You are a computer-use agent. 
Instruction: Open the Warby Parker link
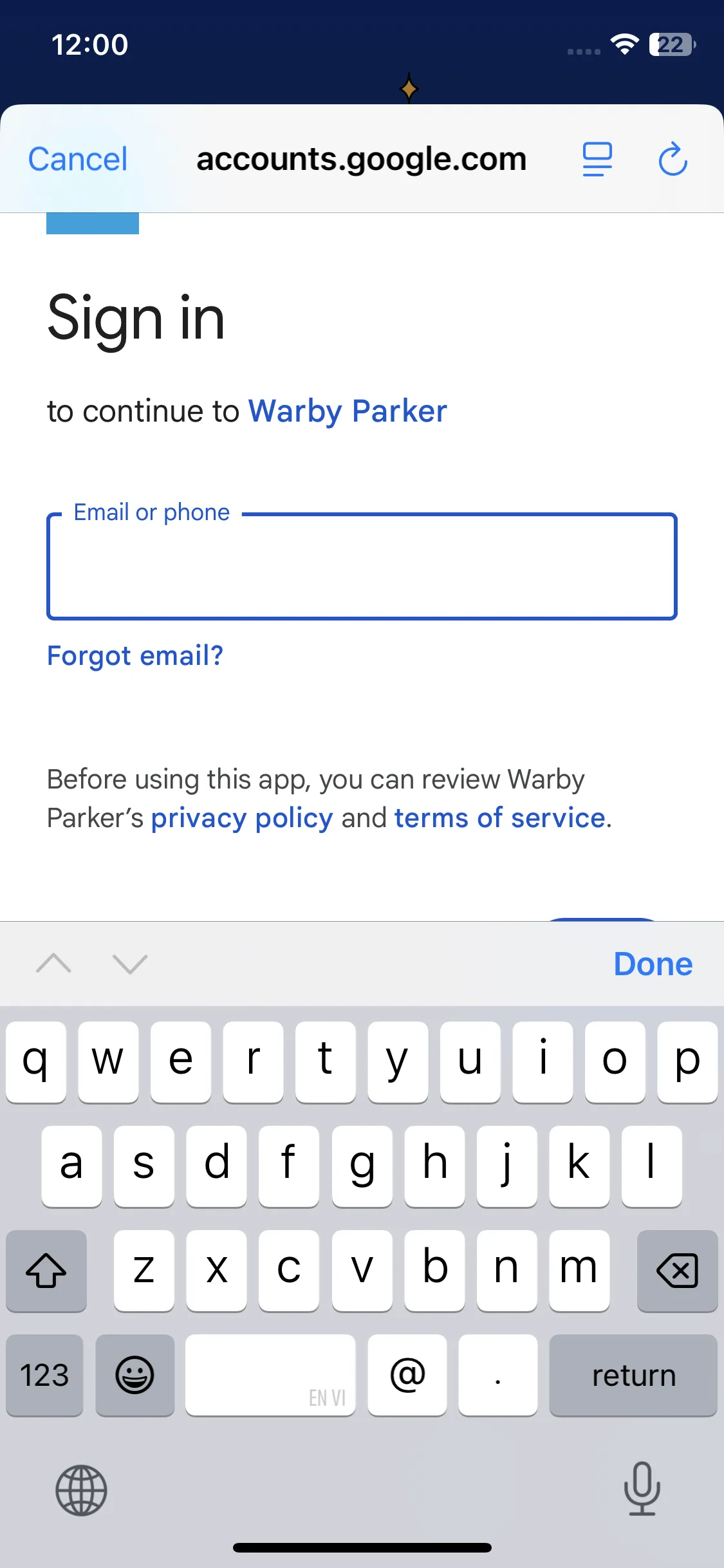(348, 411)
